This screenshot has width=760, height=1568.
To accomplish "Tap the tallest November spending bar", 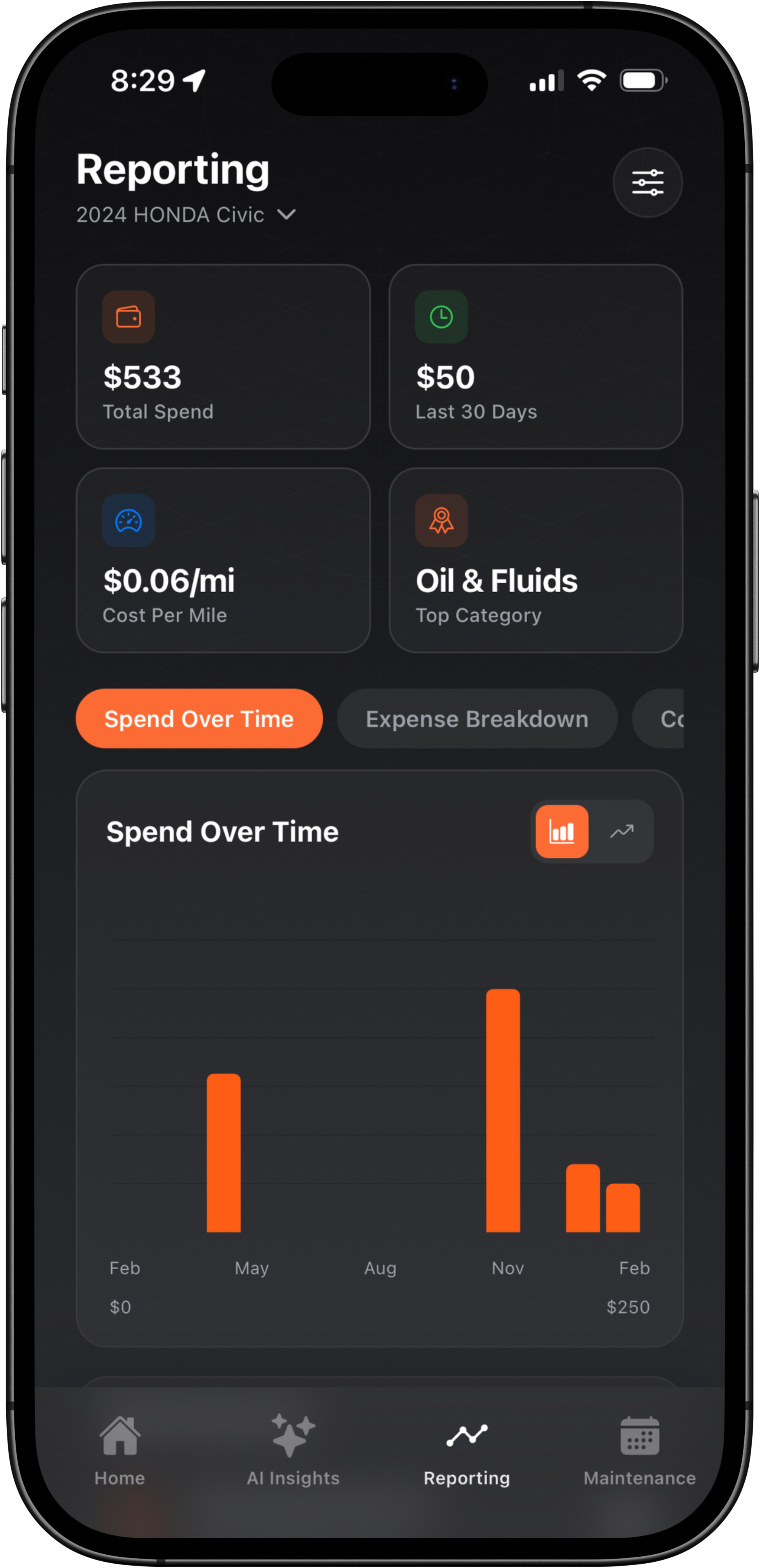I will [x=503, y=1108].
